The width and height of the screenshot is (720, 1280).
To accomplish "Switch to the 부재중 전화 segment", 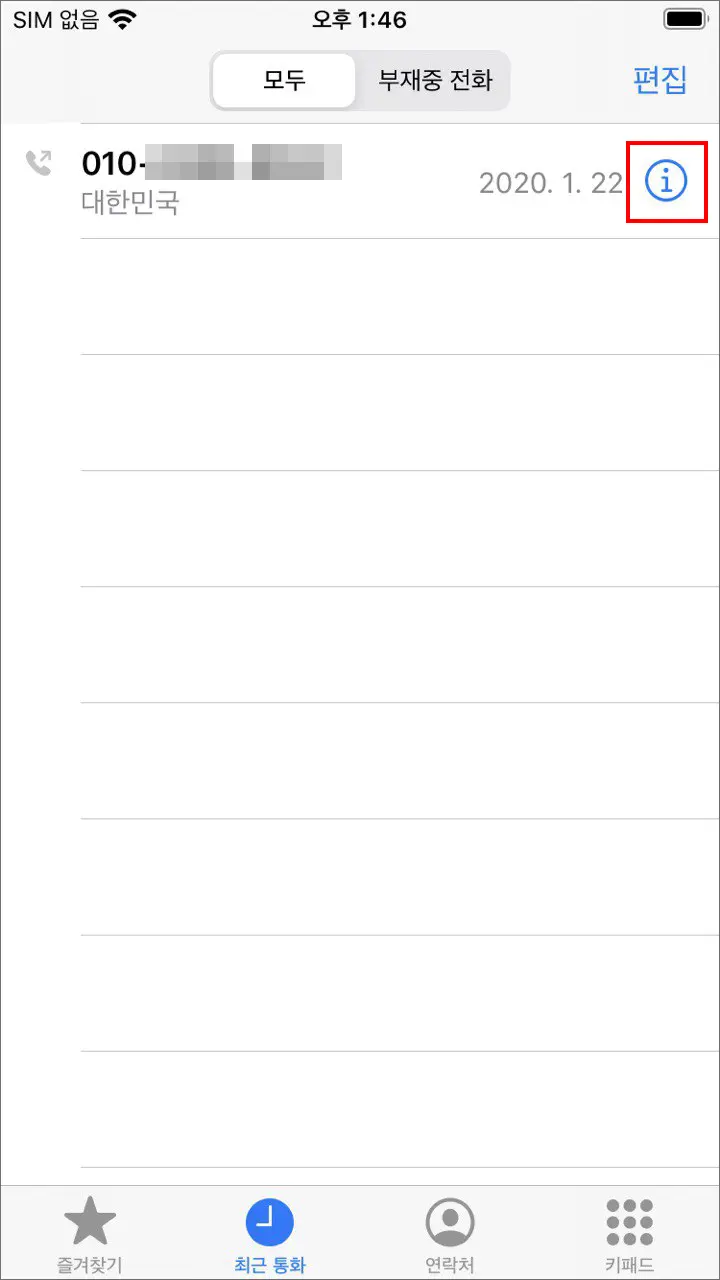I will (x=435, y=81).
